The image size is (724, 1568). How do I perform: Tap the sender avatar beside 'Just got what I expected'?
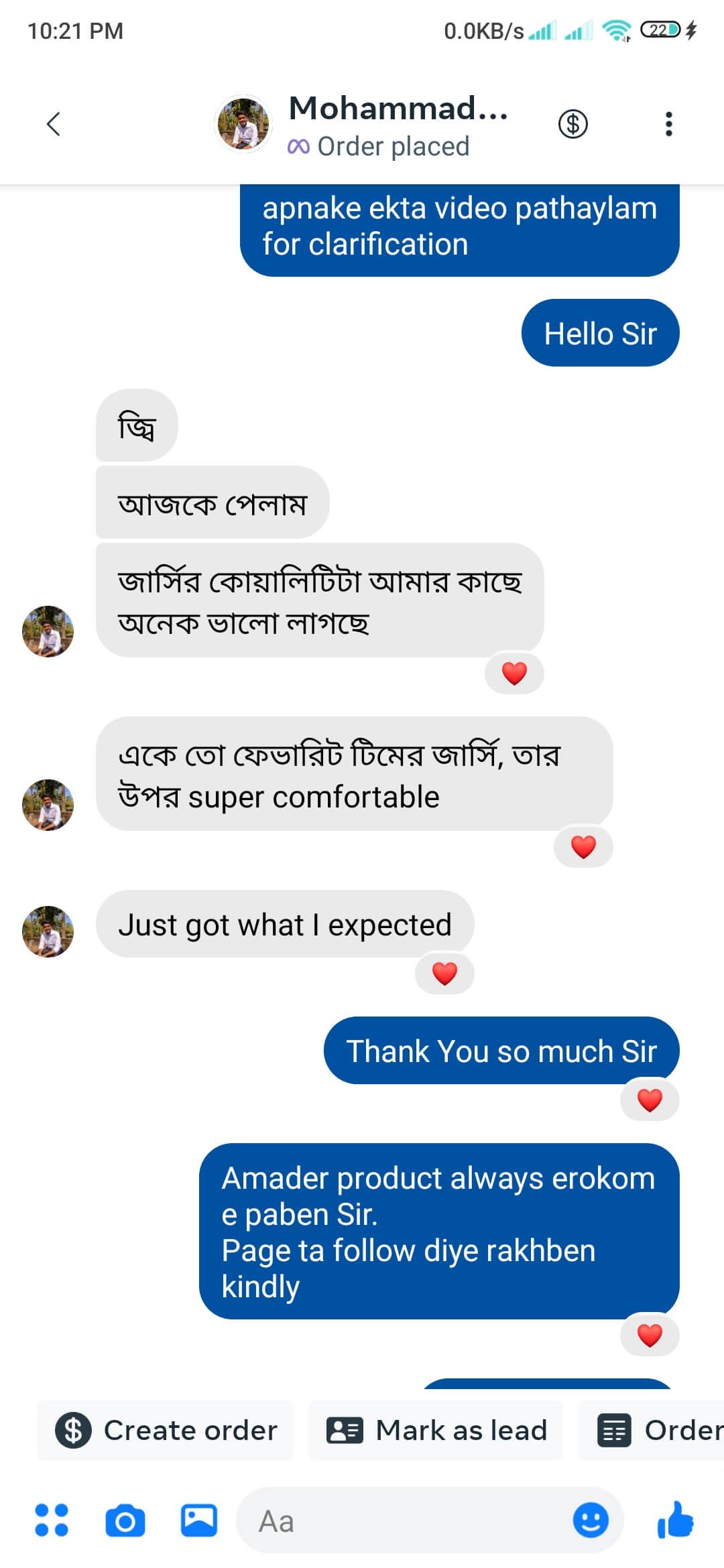point(48,931)
